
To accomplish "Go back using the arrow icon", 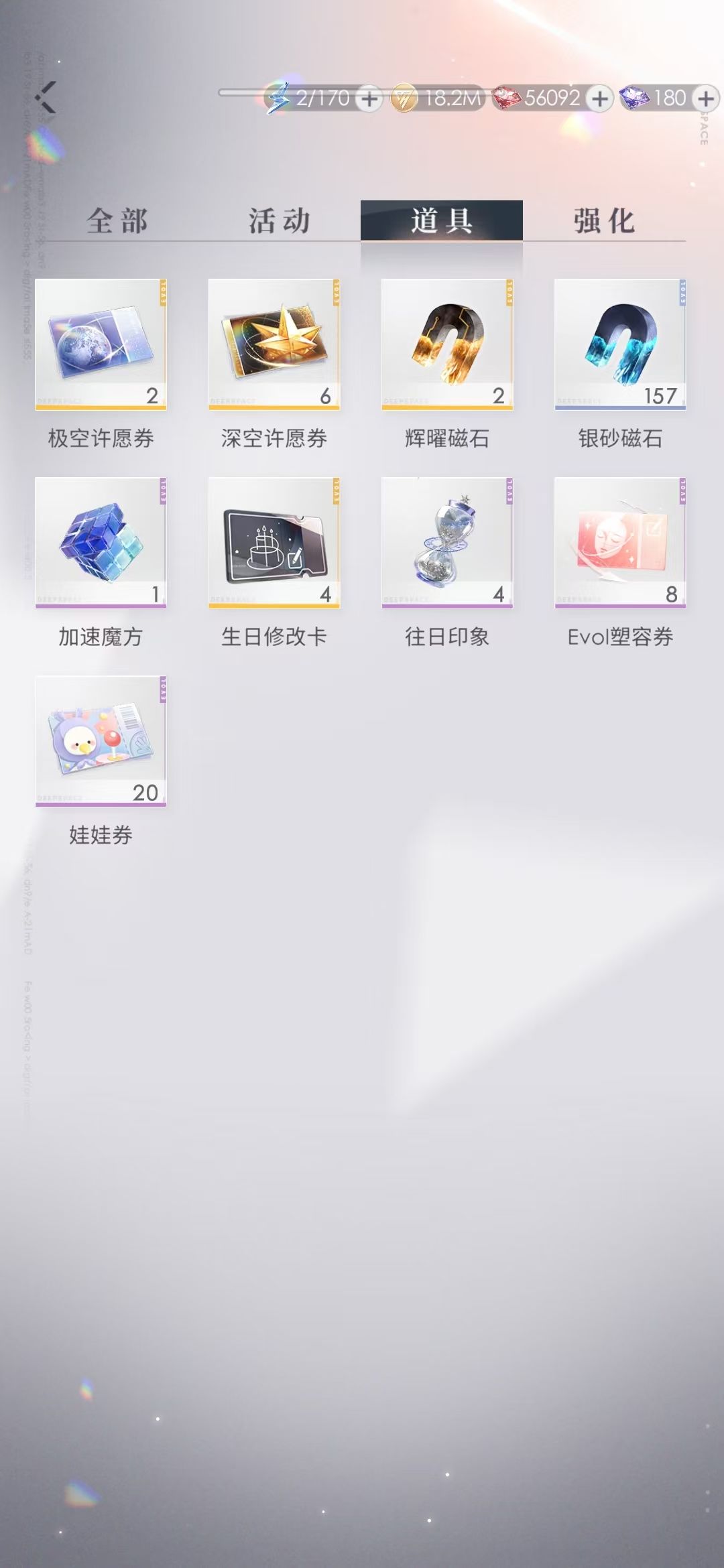I will pos(46,97).
